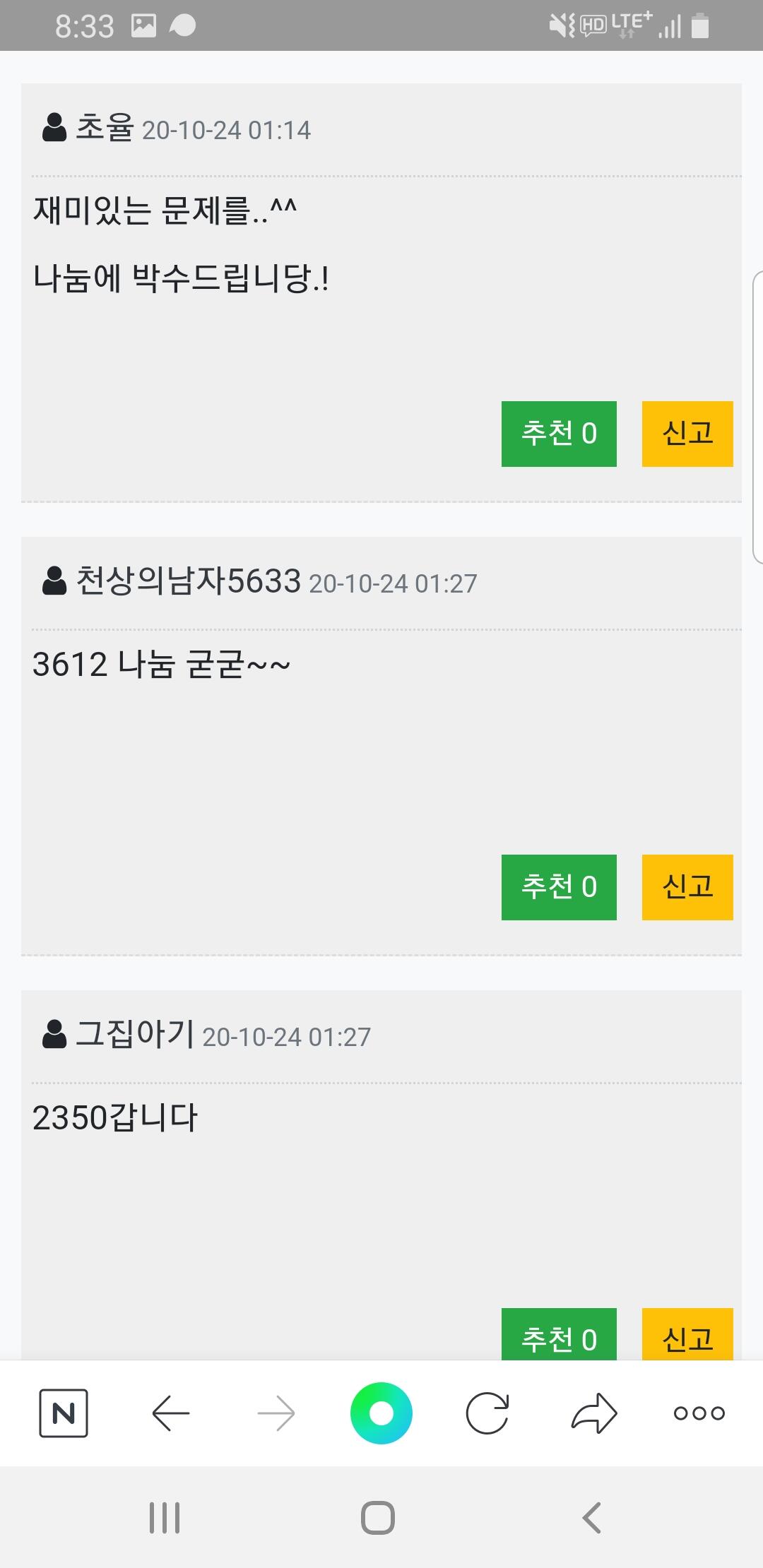
Task: Open the browser's more options menu
Action: pyautogui.click(x=699, y=1413)
